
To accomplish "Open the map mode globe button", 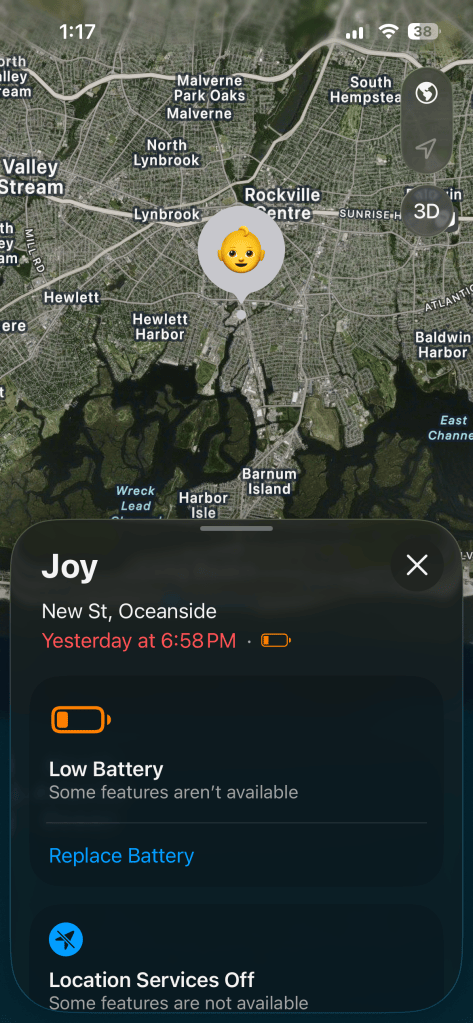I will (x=427, y=95).
